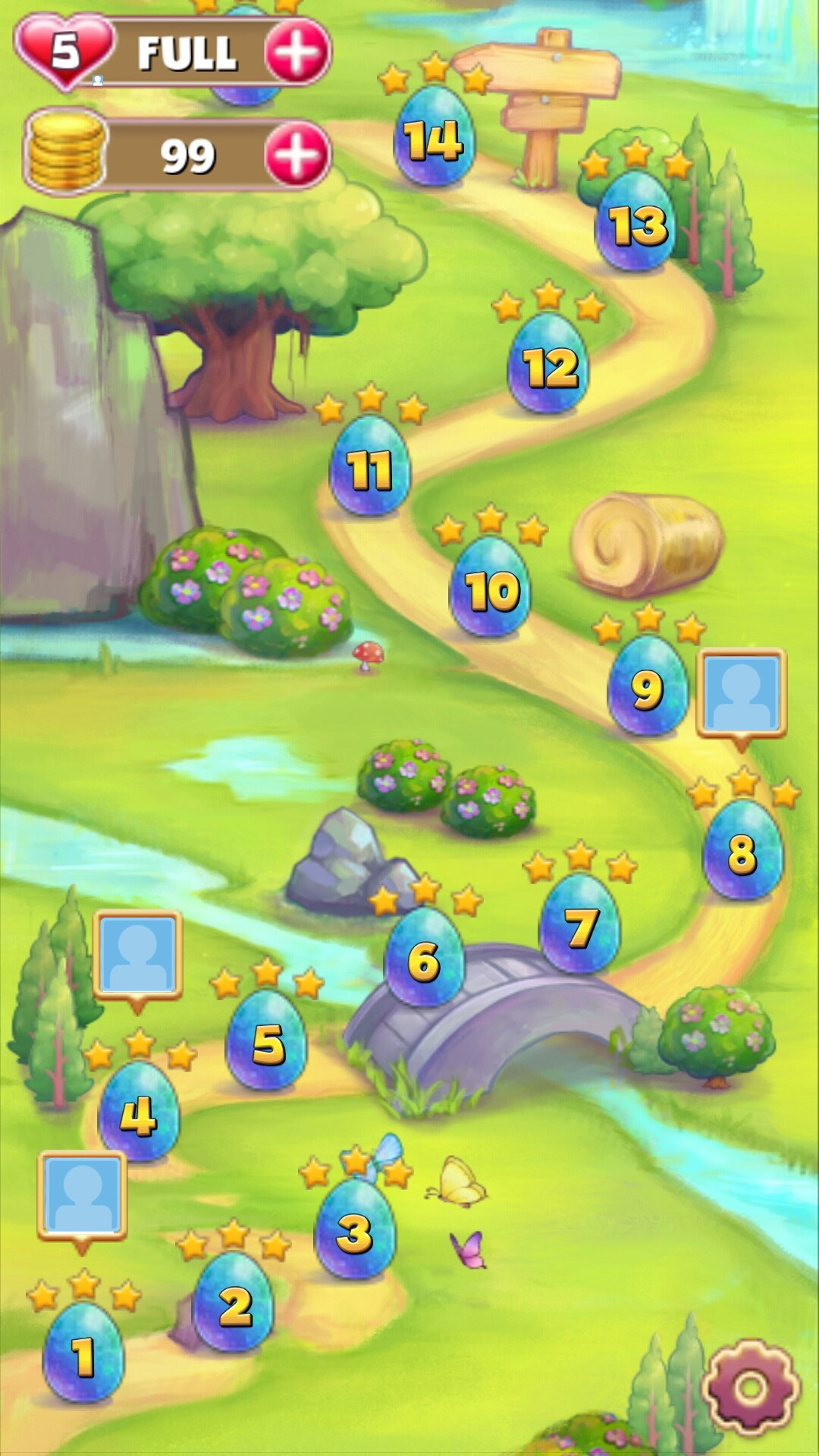Add more lives with the heart plus button

tap(297, 52)
